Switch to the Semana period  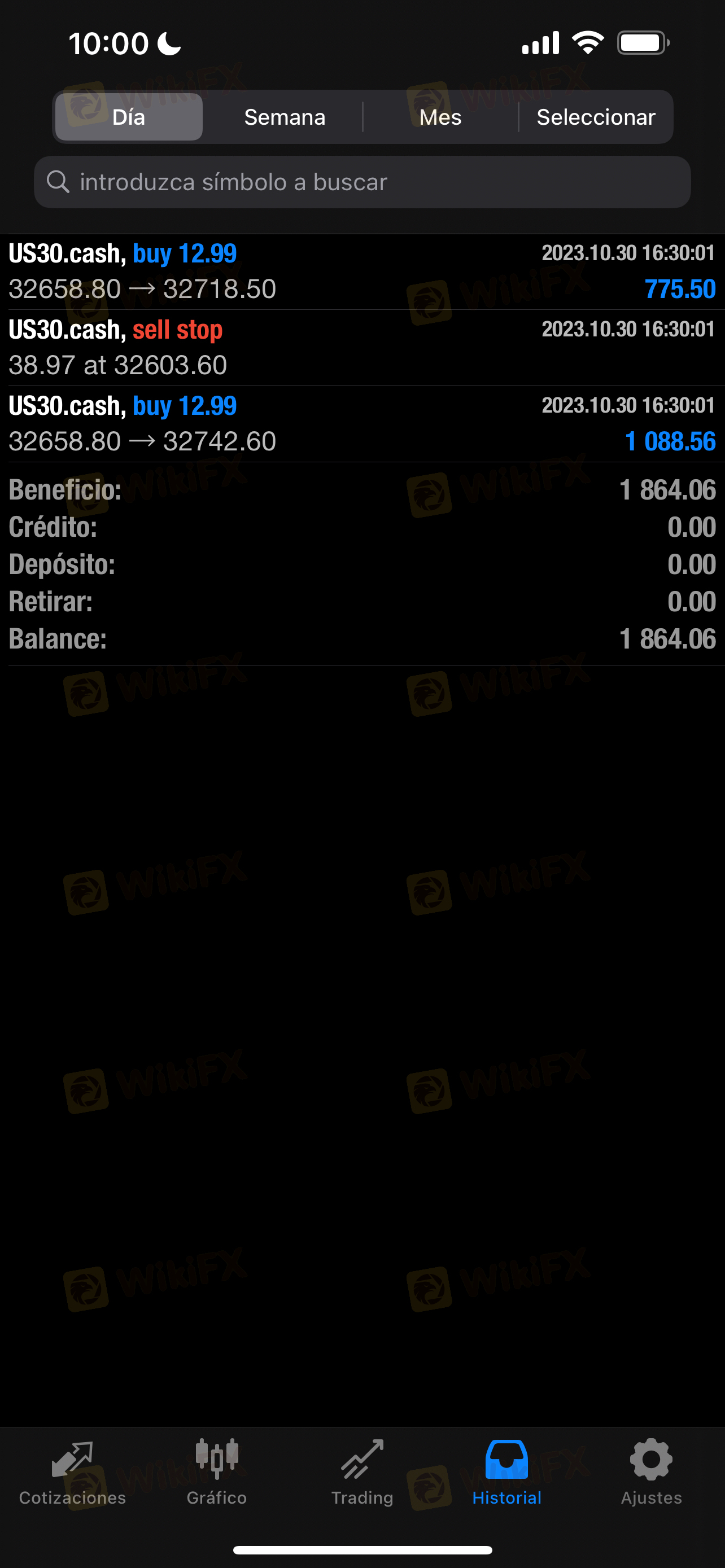point(284,117)
